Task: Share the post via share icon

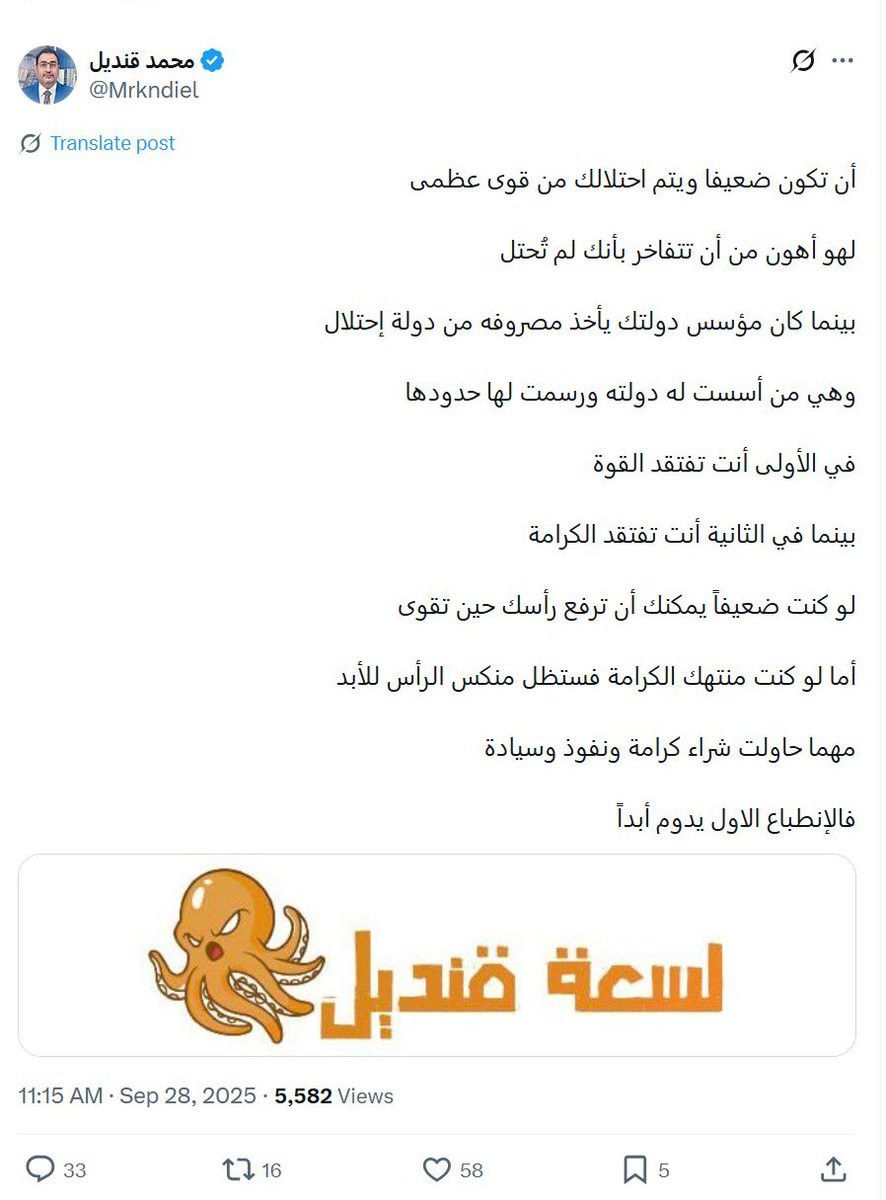Action: click(834, 1168)
